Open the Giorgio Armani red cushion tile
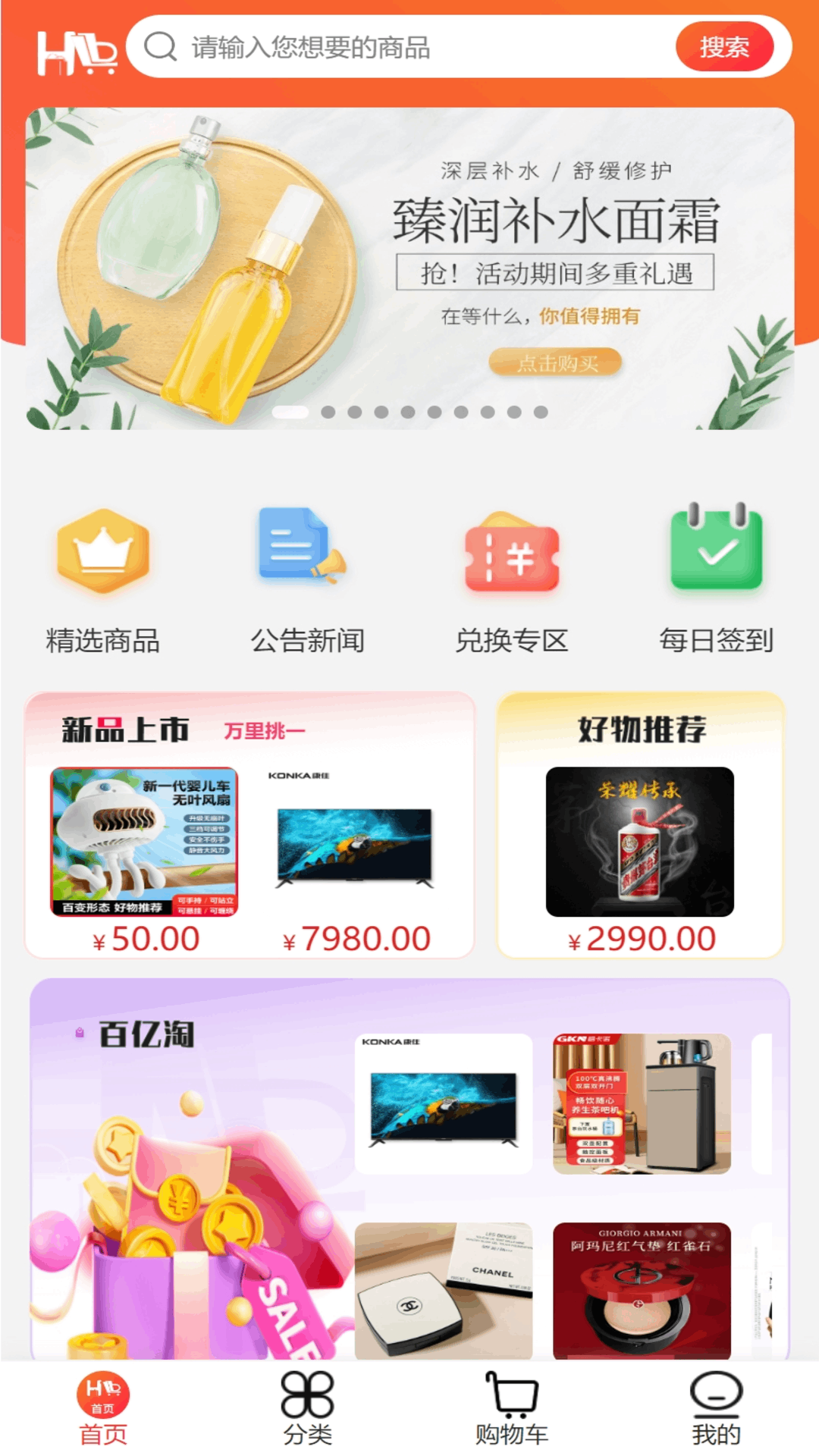The image size is (819, 1456). point(642,1289)
